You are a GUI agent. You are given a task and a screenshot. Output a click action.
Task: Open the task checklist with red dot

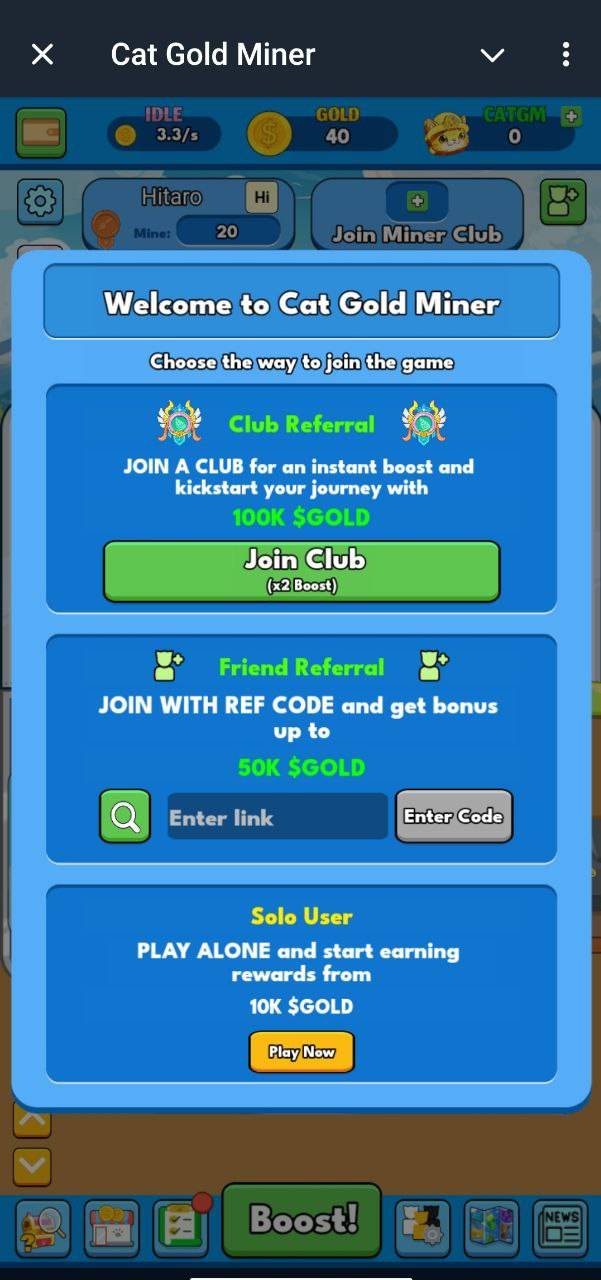pyautogui.click(x=180, y=1226)
